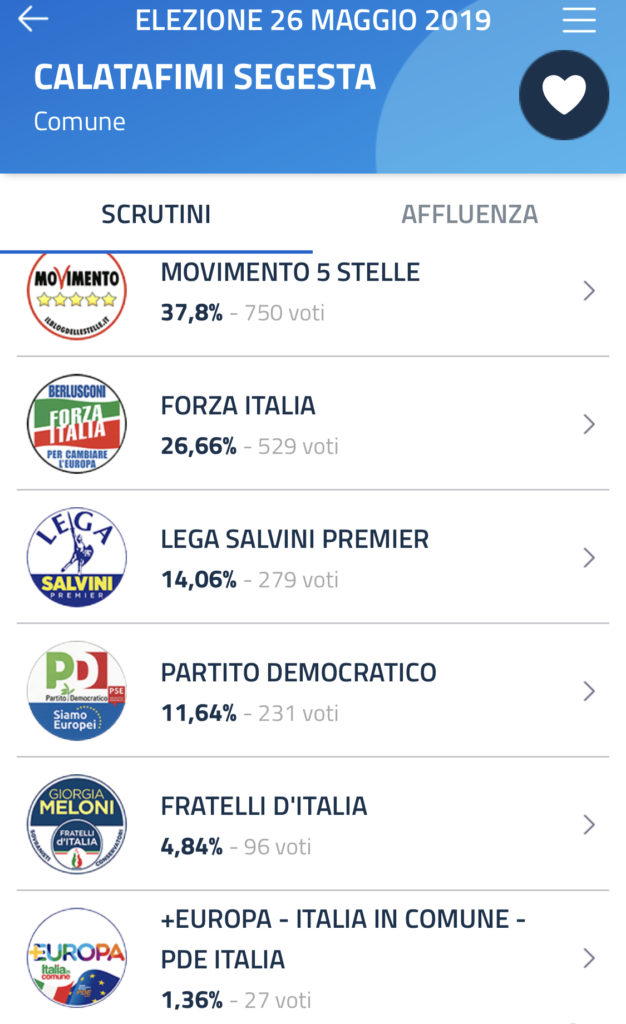Open Partito Democratico row
This screenshot has width=626, height=1024.
(313, 691)
